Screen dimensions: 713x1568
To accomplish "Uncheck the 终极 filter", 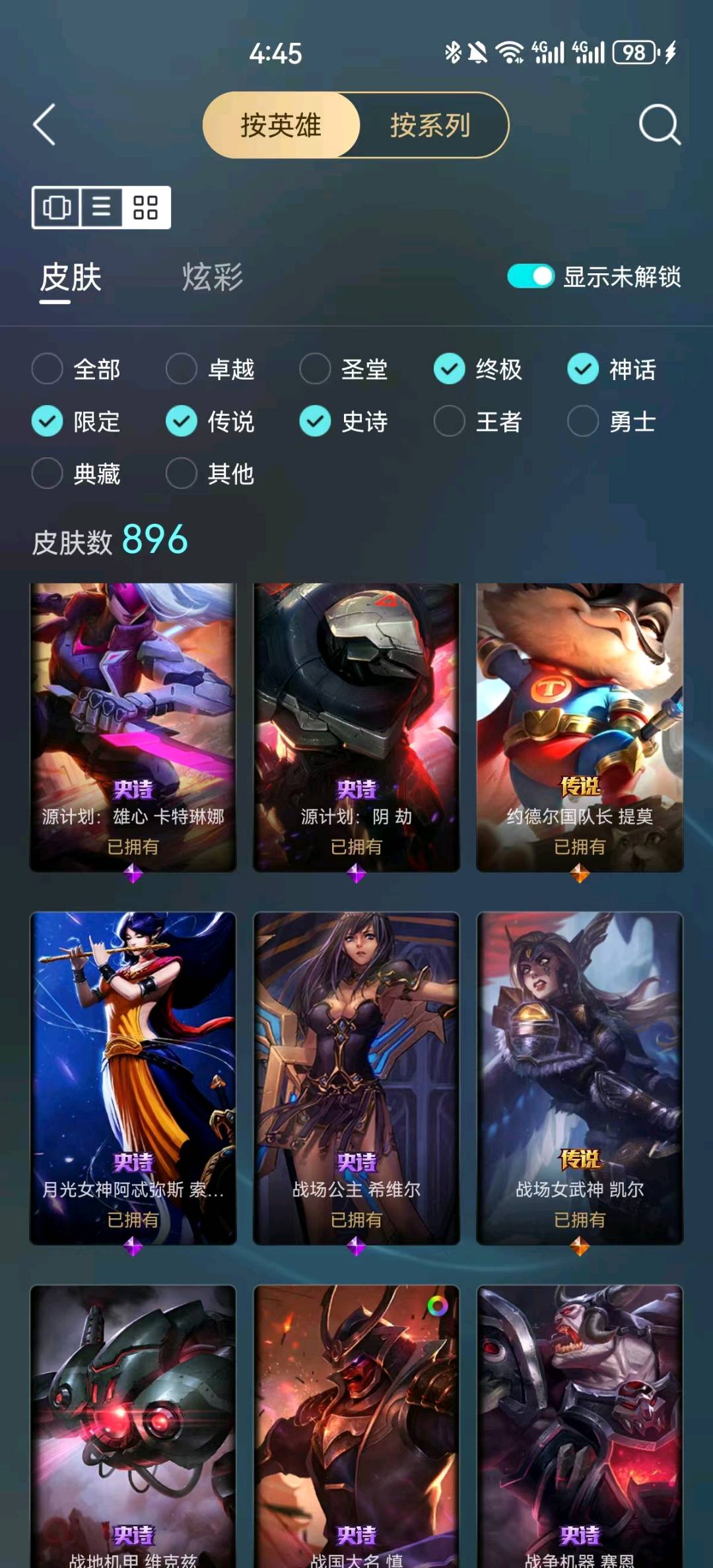I will 450,369.
